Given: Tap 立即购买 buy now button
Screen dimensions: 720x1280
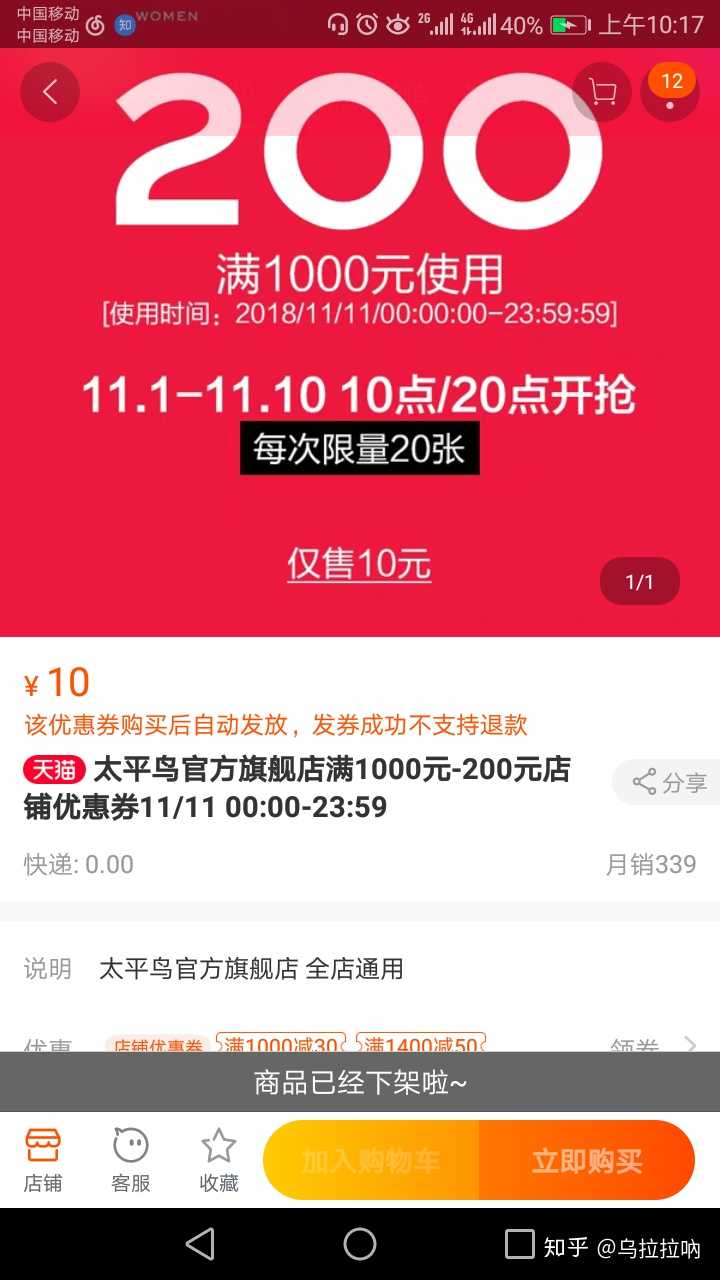Looking at the screenshot, I should (x=587, y=1161).
